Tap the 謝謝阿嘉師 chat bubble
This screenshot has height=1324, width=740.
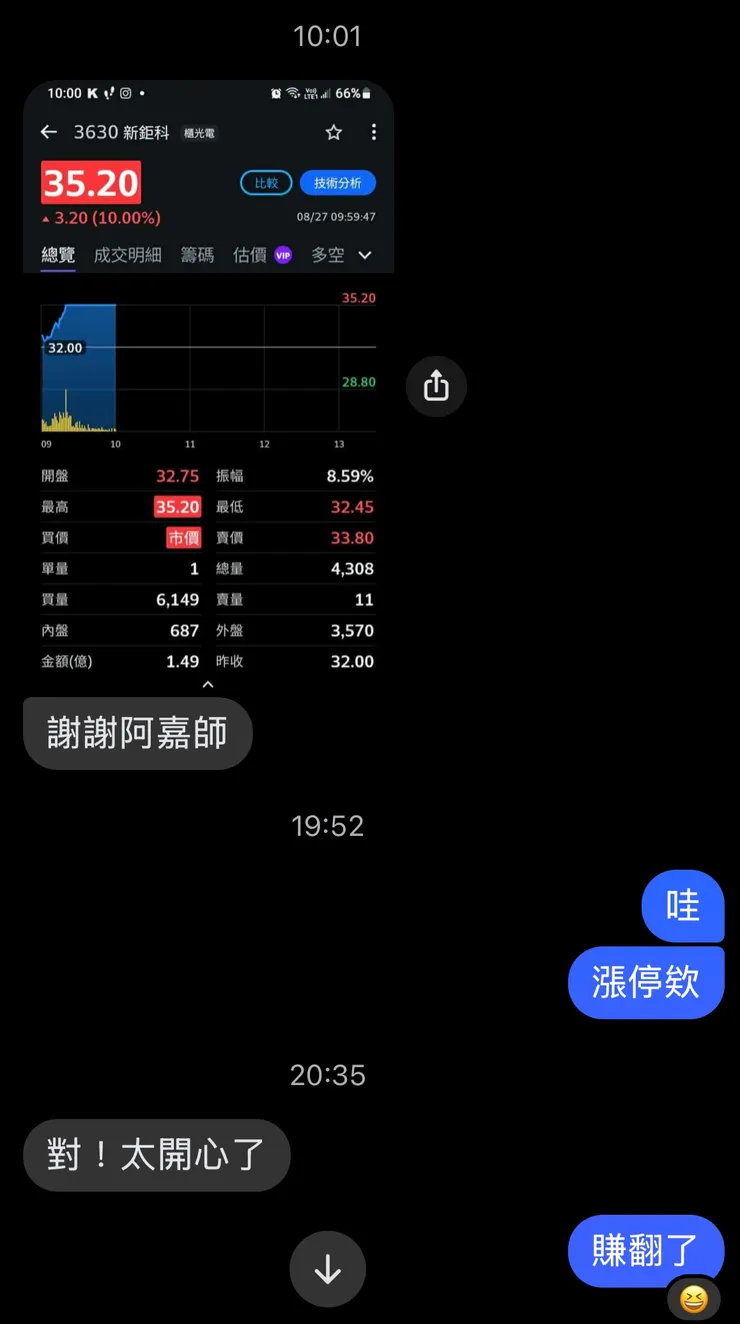click(x=137, y=732)
